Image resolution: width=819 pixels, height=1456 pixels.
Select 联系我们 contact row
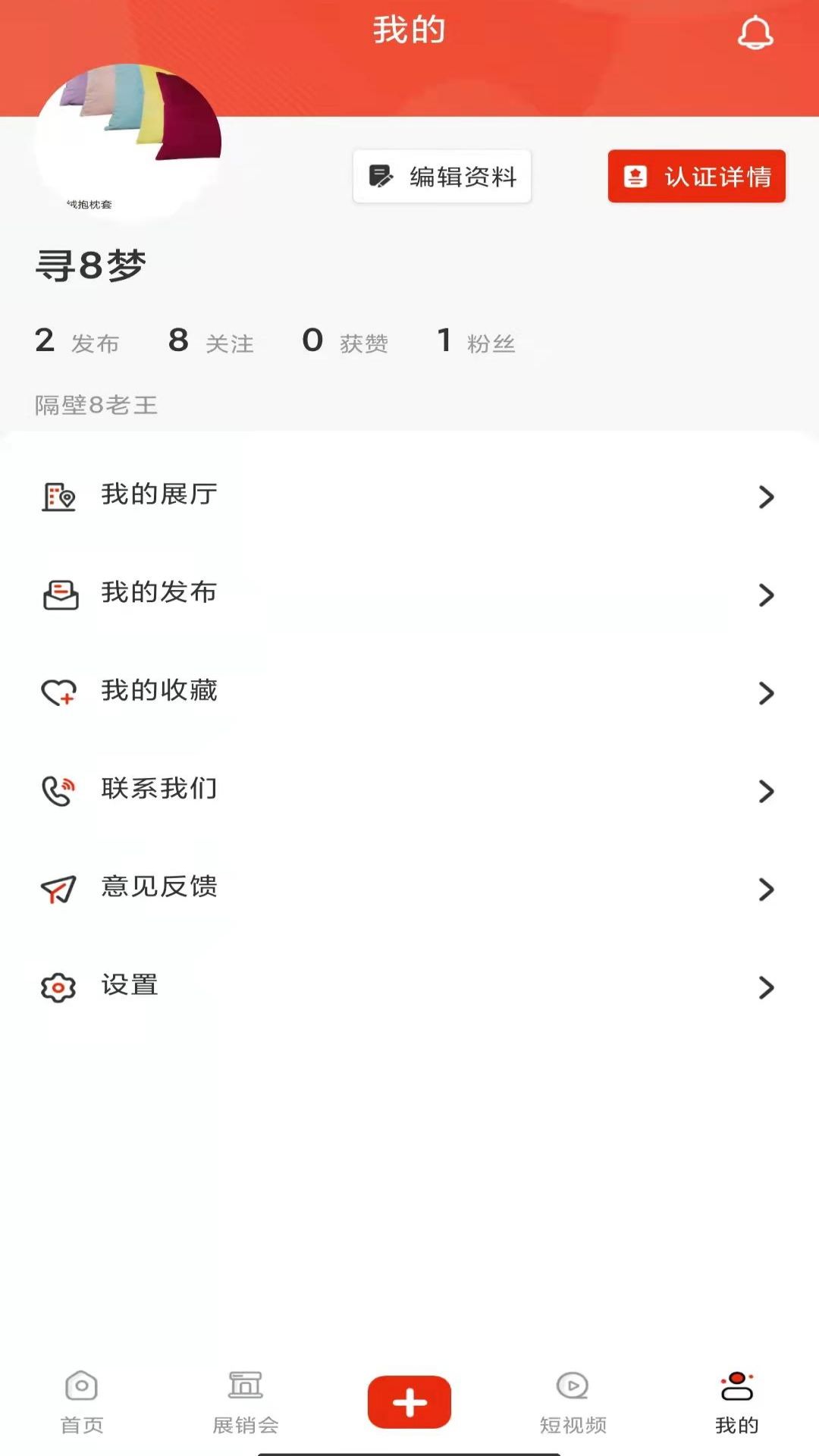(409, 790)
